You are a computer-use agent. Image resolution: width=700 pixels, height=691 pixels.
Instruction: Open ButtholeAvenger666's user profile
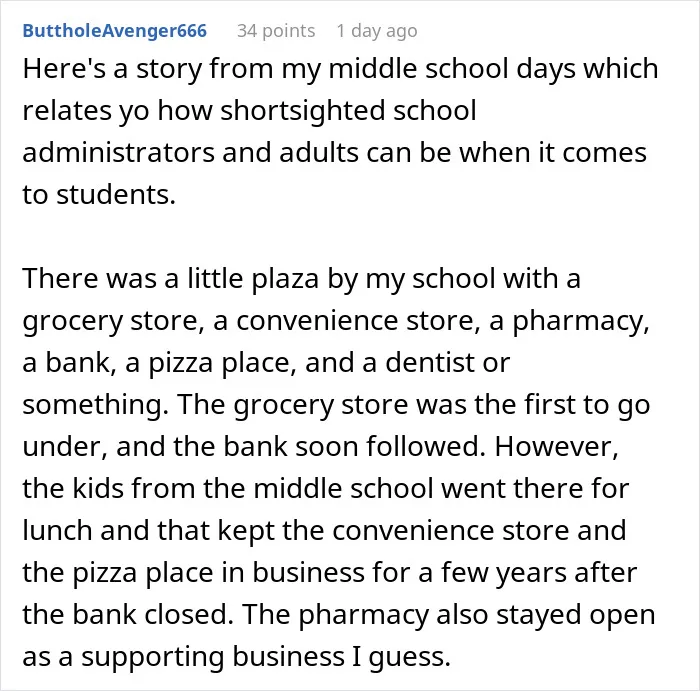click(115, 31)
